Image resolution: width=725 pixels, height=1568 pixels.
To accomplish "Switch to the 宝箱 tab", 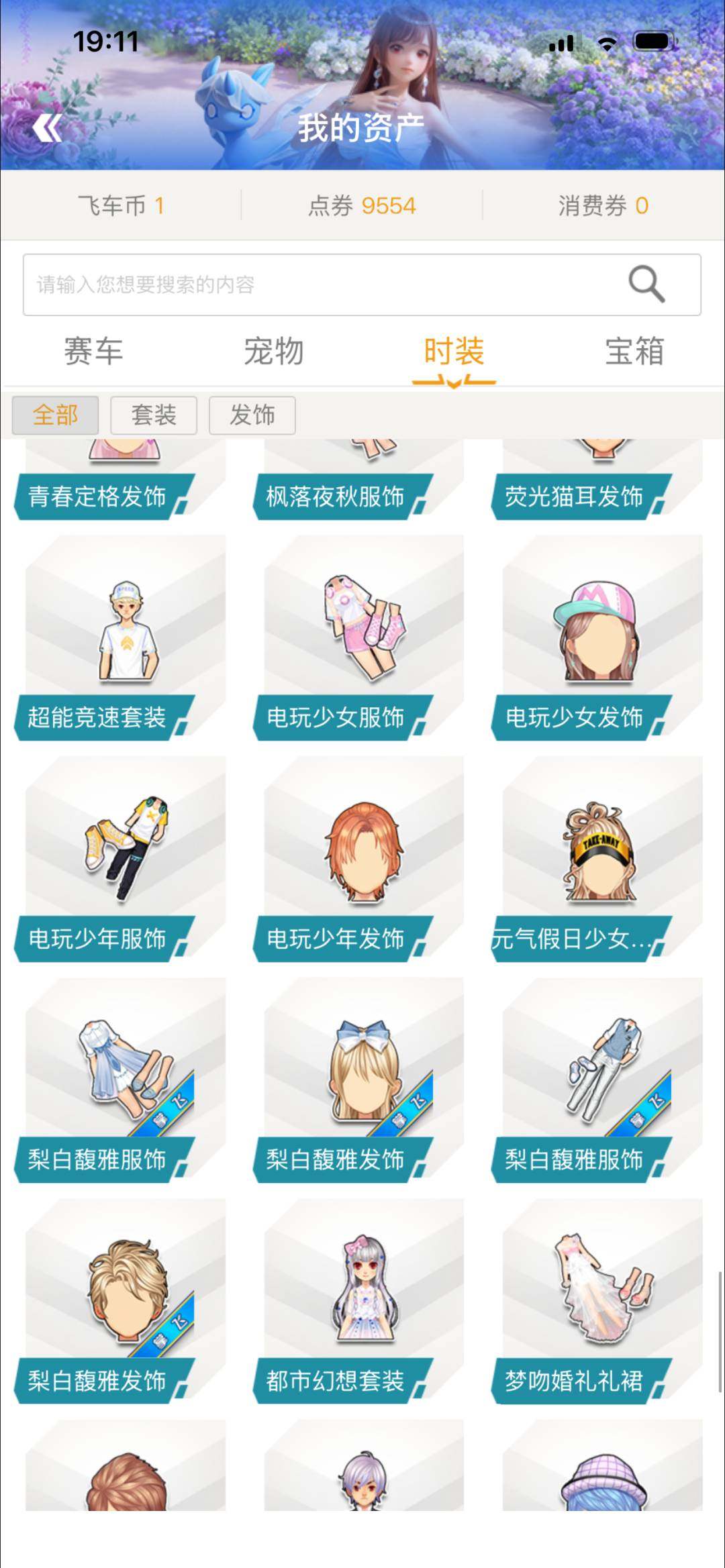I will pyautogui.click(x=634, y=352).
